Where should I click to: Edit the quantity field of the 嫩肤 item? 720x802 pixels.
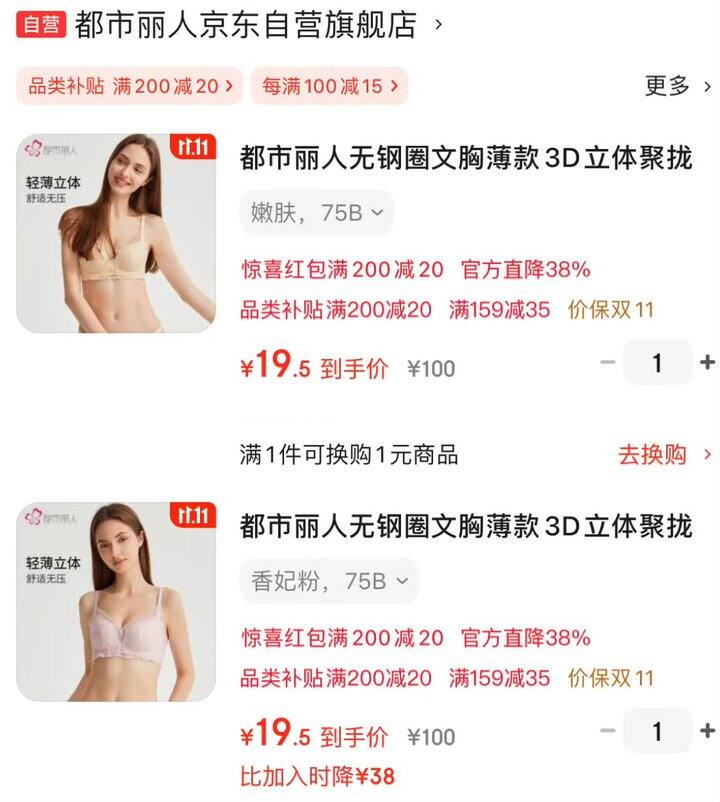[657, 362]
